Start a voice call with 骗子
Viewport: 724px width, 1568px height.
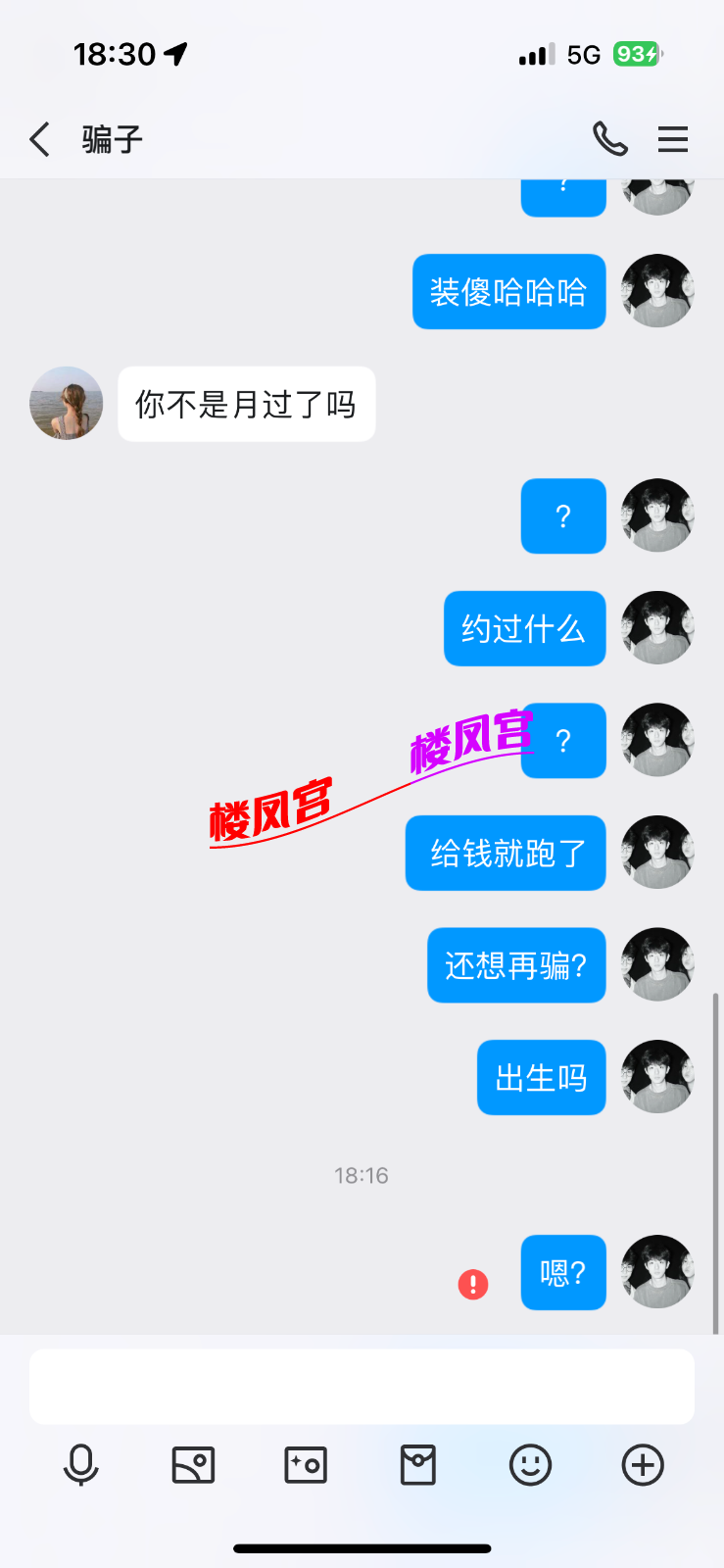coord(609,140)
